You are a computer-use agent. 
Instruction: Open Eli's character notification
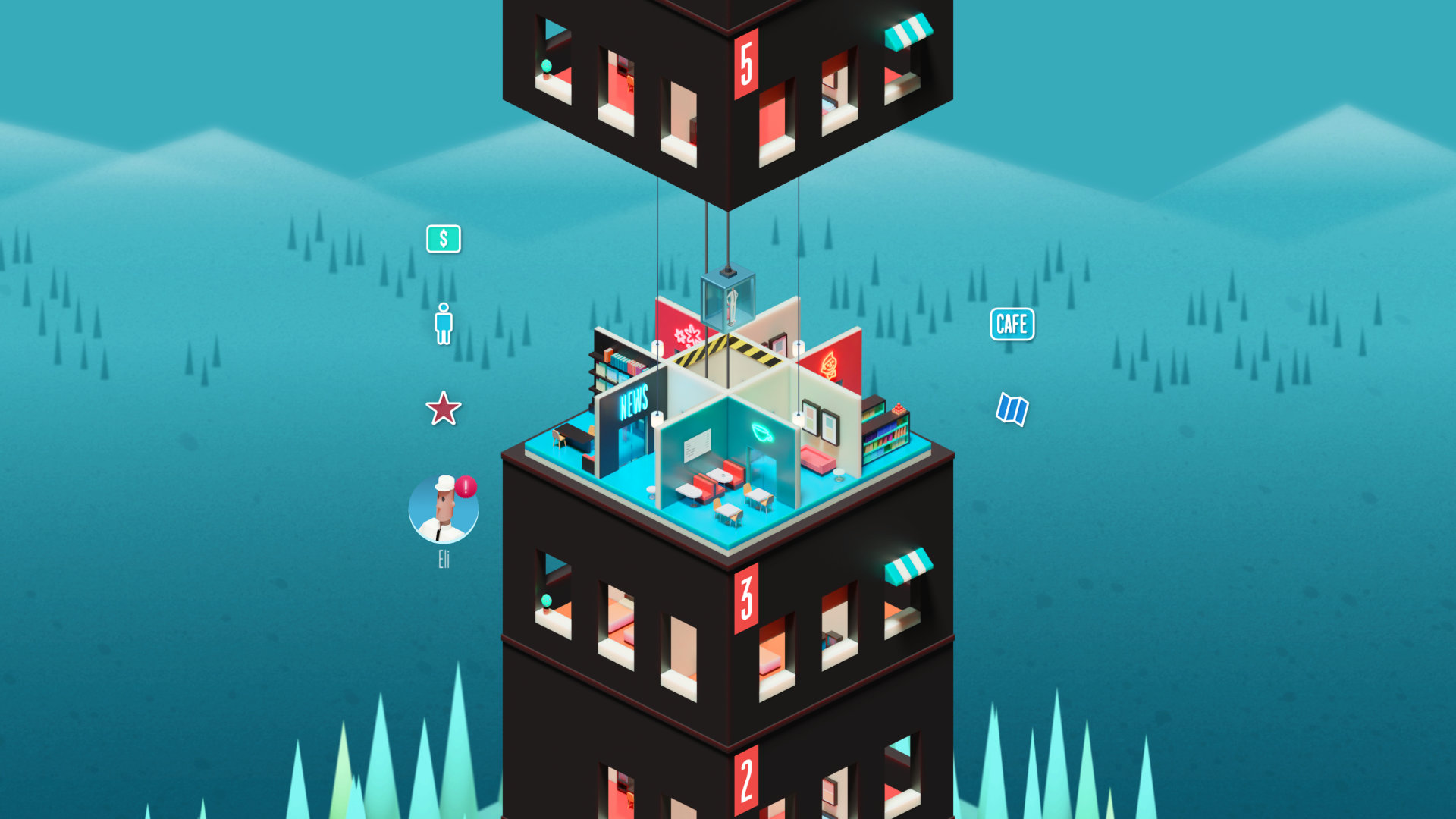tap(444, 510)
